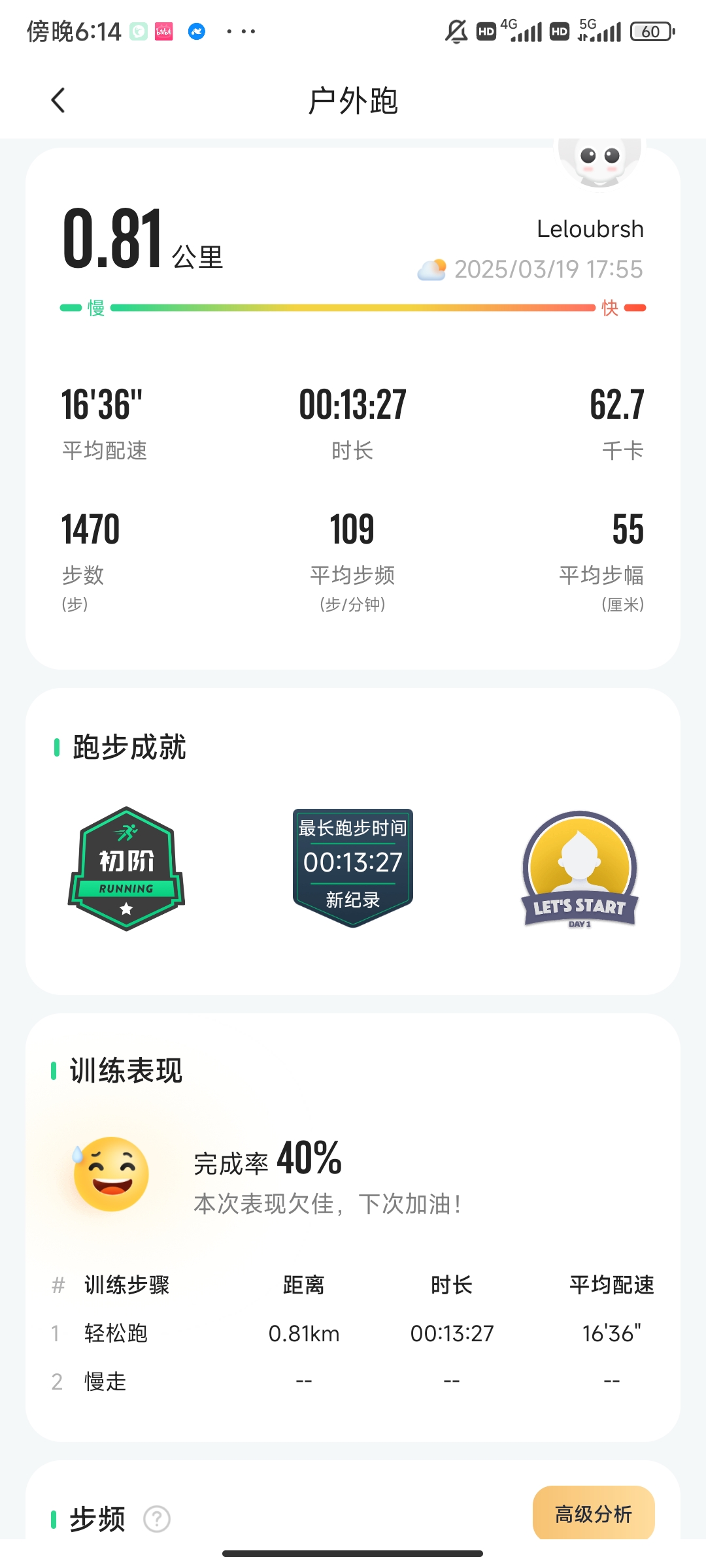Open the Let's Start Day 1 badge
Image resolution: width=706 pixels, height=1568 pixels.
[579, 870]
